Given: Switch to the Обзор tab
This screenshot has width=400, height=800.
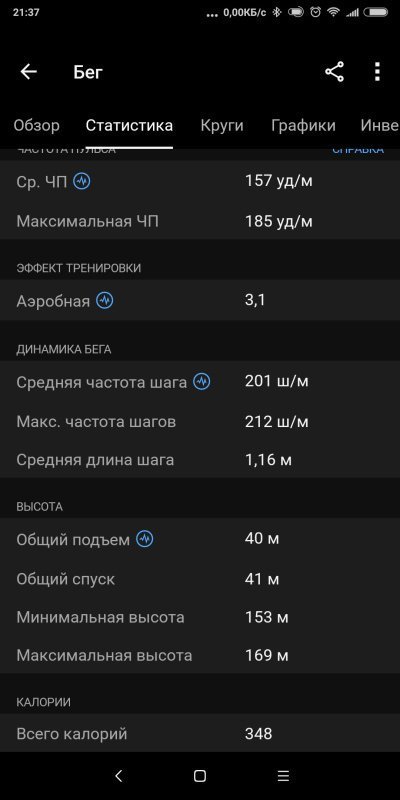Looking at the screenshot, I should (36, 126).
